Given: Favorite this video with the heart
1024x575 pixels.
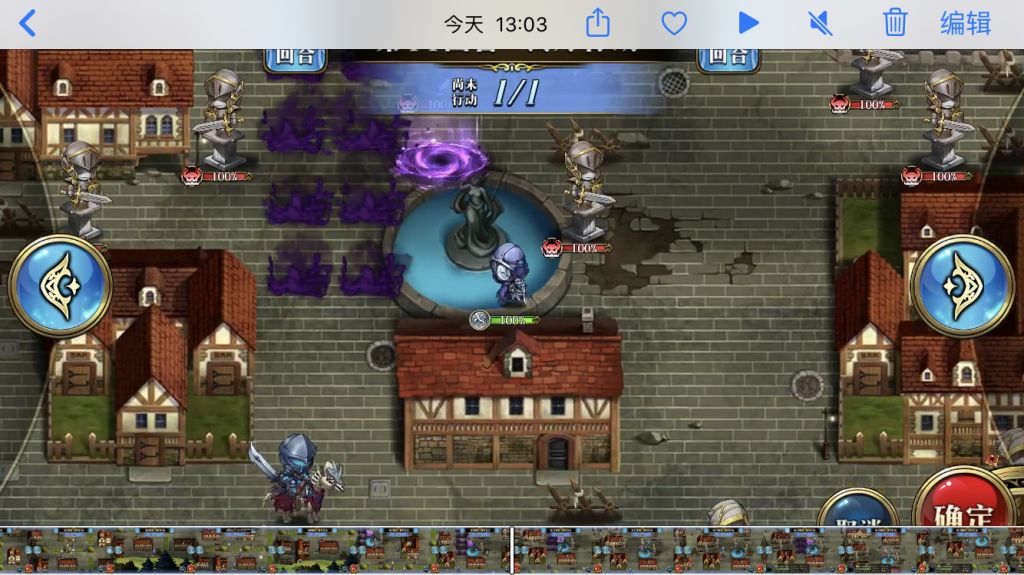Looking at the screenshot, I should pos(674,23).
